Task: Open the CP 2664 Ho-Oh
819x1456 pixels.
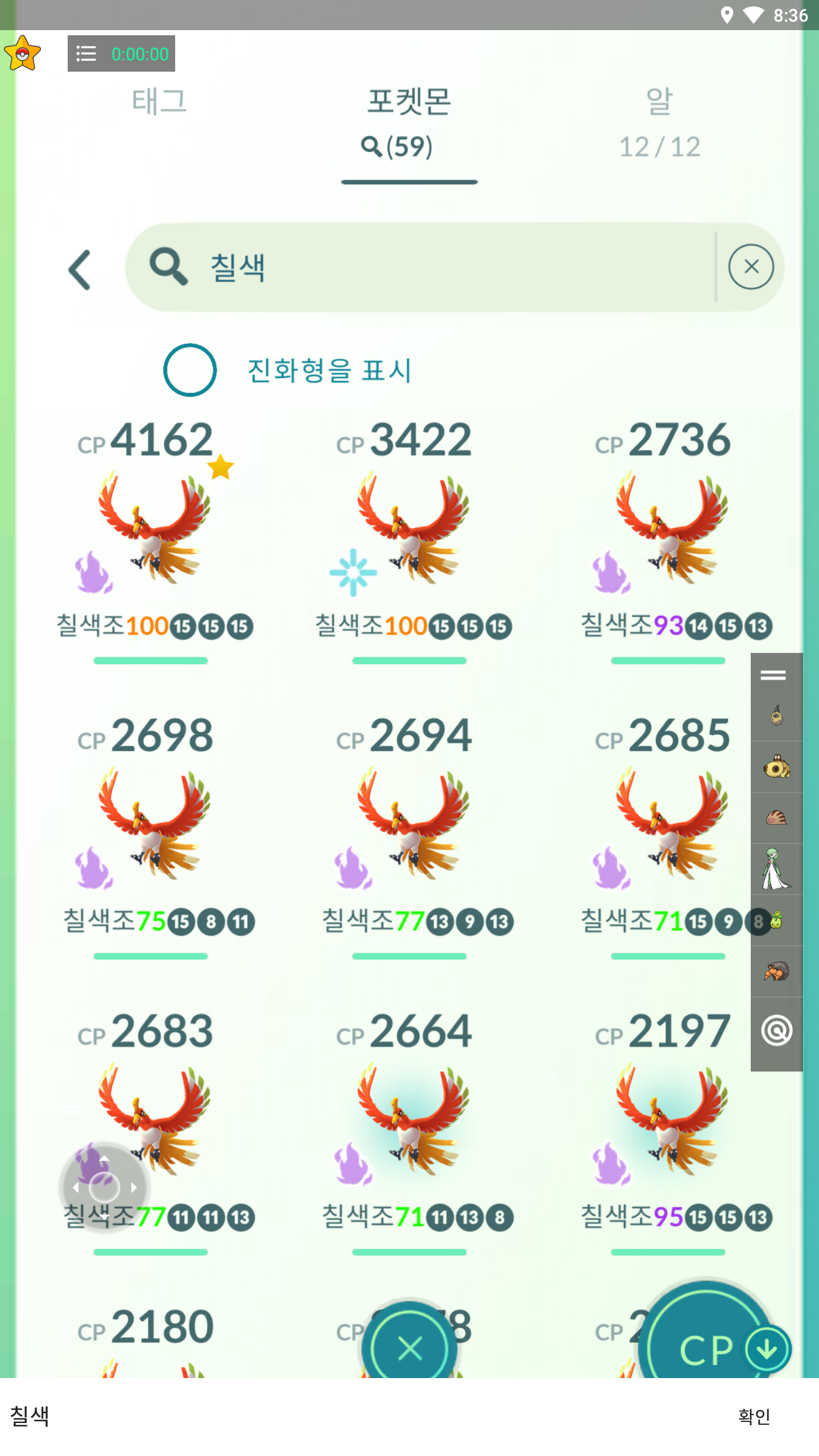Action: point(411,1120)
